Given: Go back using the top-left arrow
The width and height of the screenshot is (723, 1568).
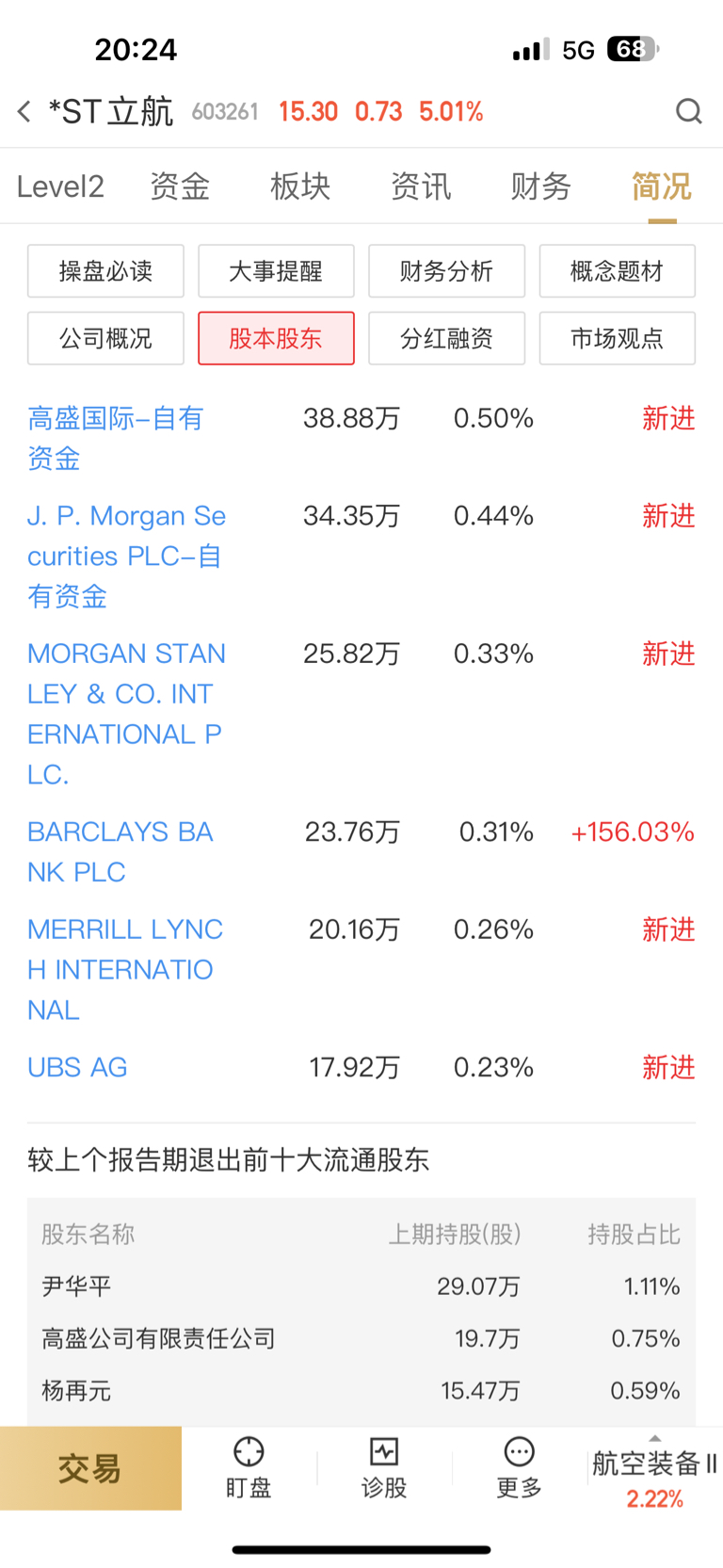Looking at the screenshot, I should tap(24, 111).
